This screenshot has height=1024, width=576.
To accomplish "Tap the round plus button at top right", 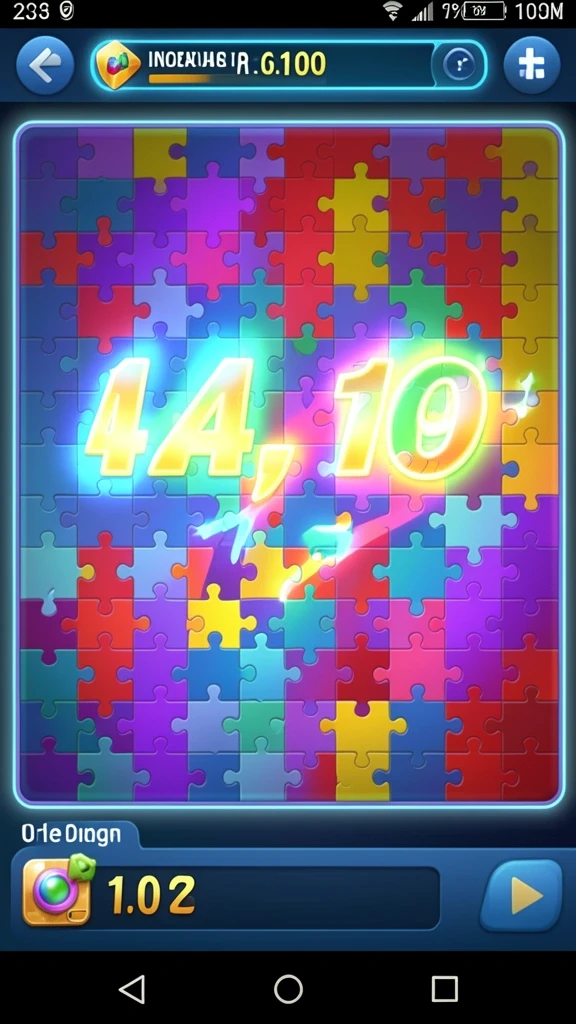I will tap(532, 65).
